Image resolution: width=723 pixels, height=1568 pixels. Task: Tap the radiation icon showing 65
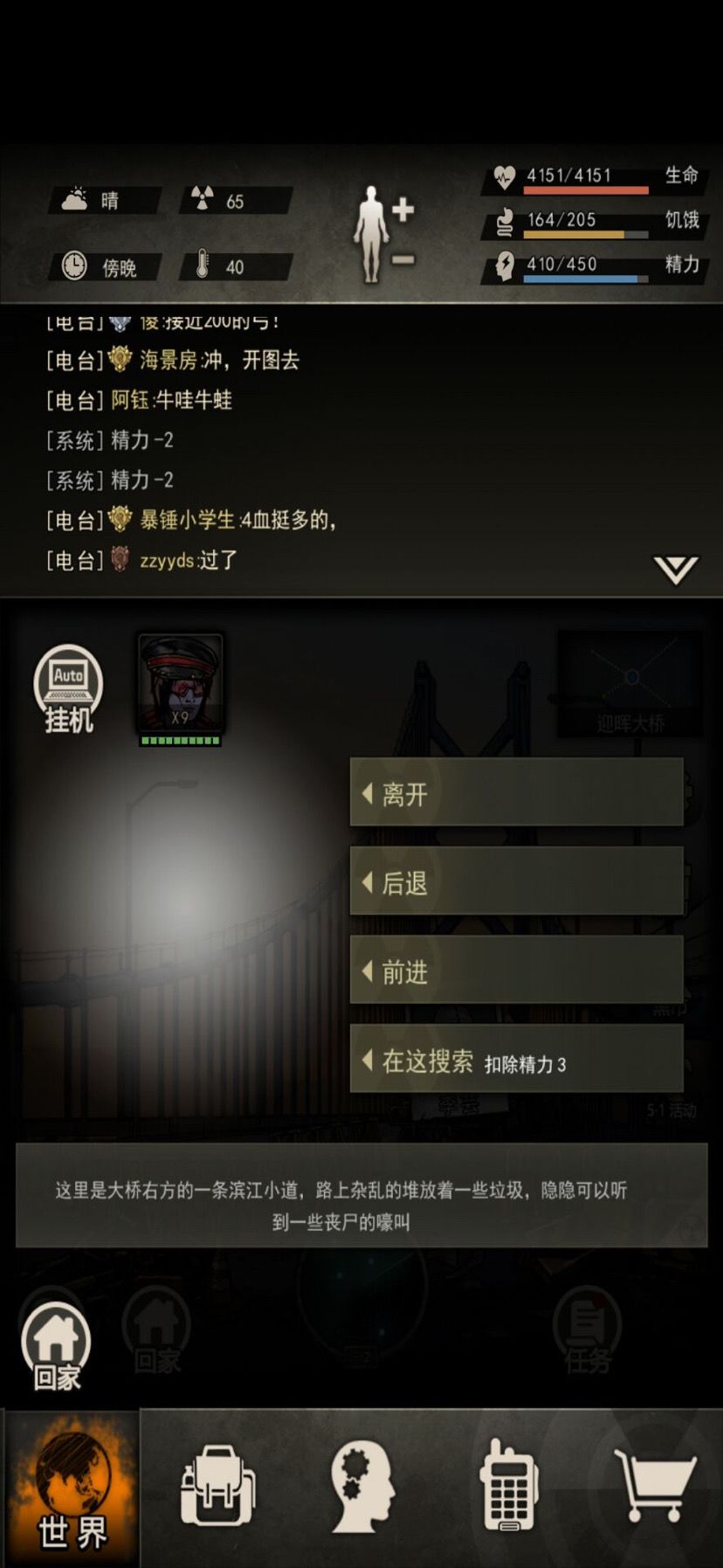(x=203, y=199)
